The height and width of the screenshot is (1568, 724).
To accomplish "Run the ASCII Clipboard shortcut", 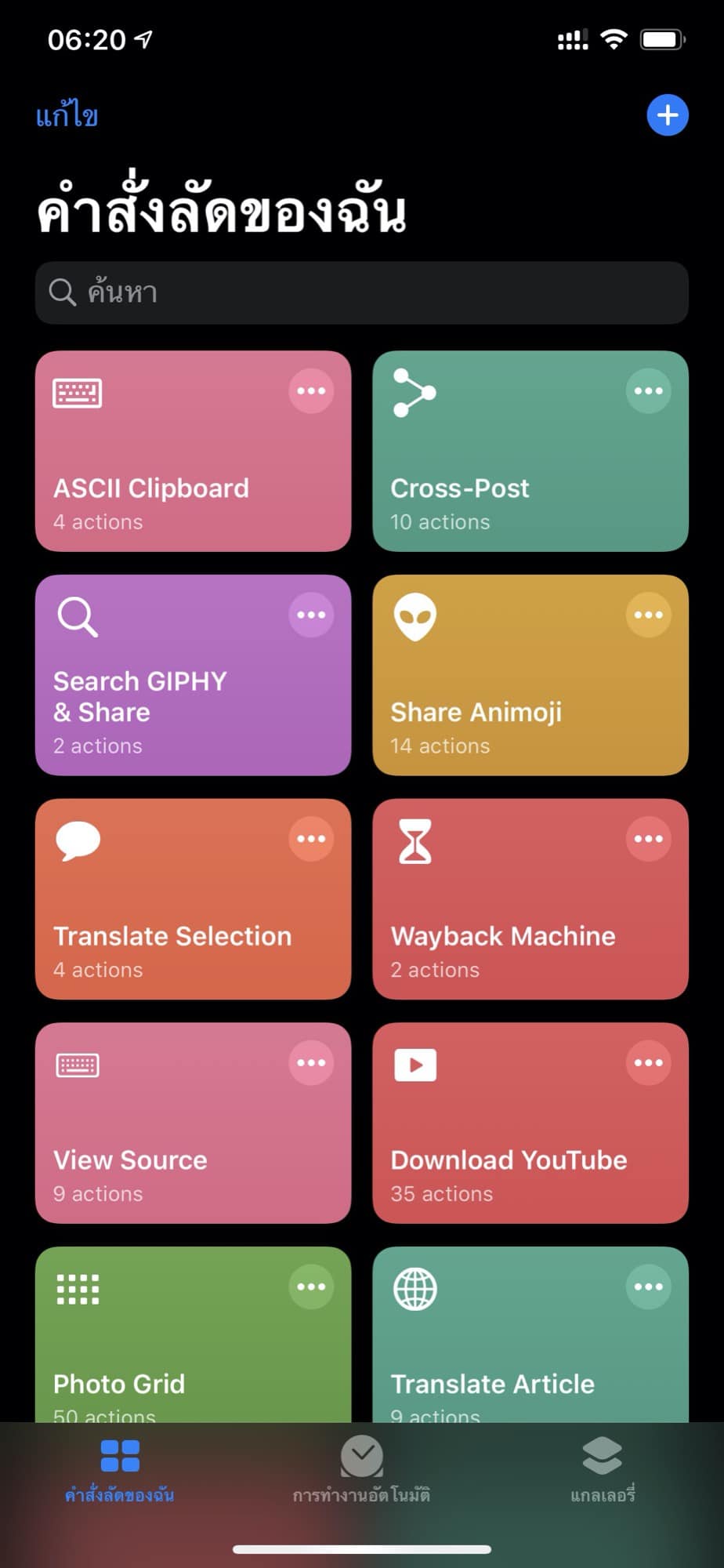I will pos(193,451).
